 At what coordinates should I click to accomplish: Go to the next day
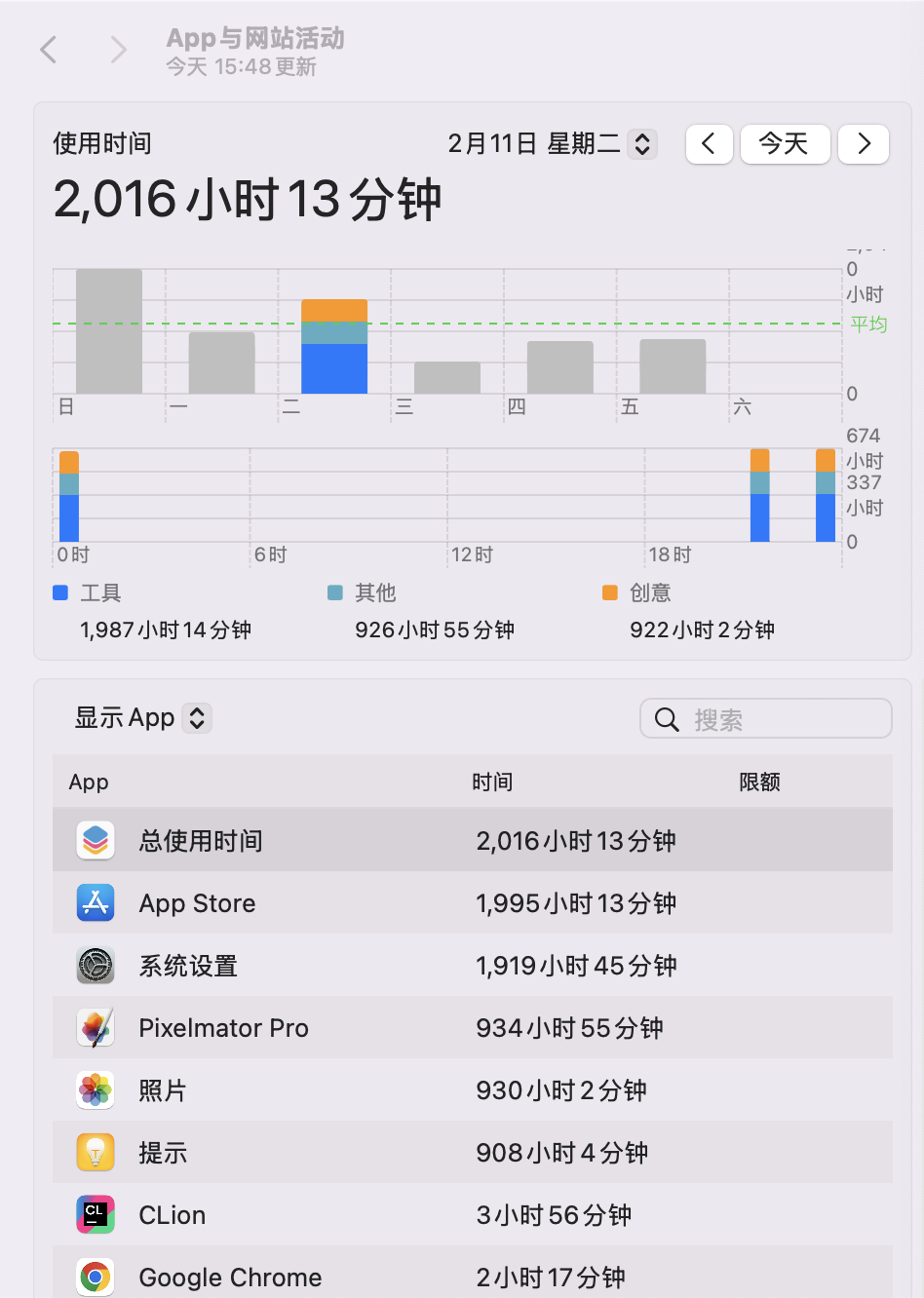coord(864,144)
